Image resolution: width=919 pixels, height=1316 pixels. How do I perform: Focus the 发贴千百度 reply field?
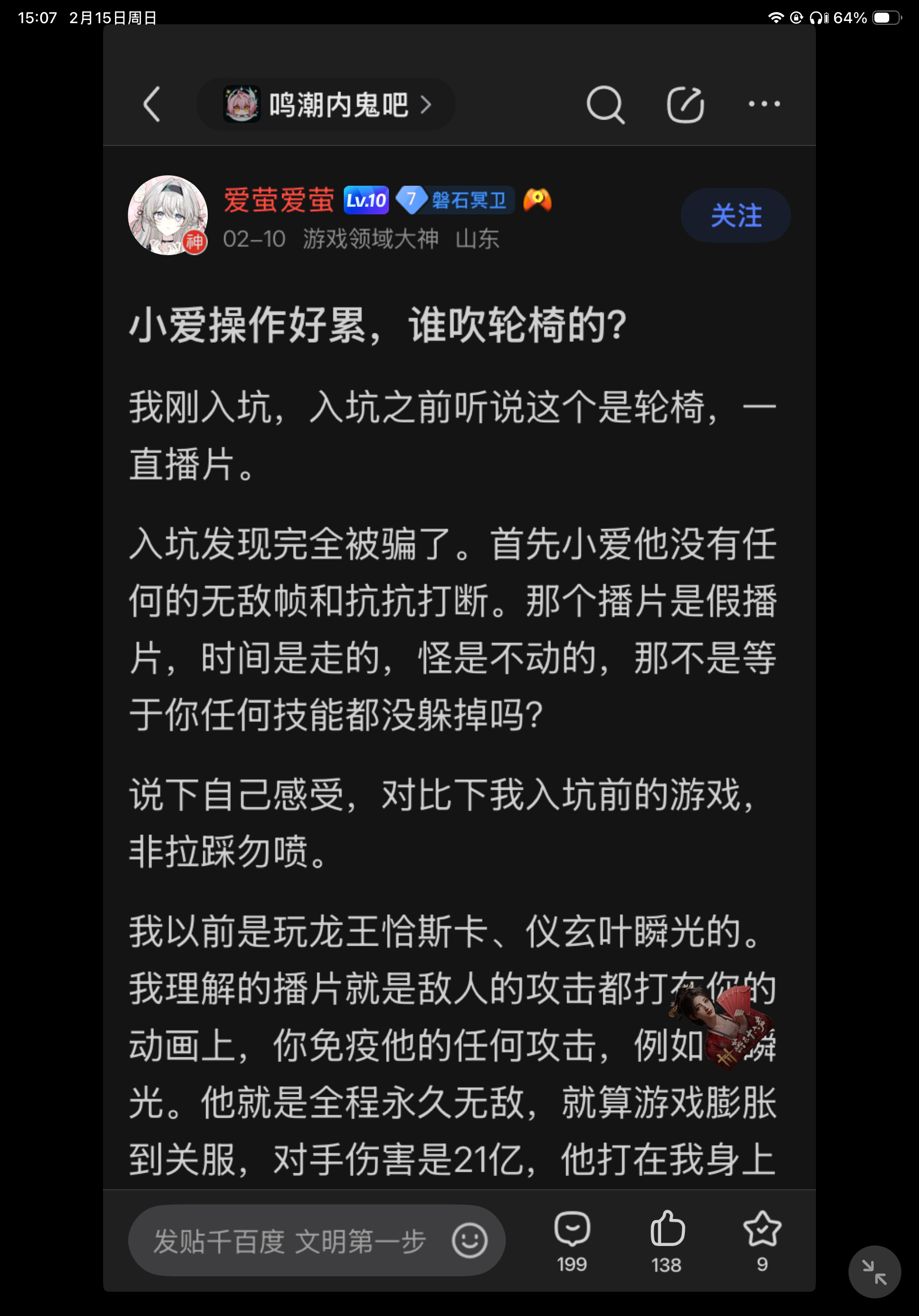[x=289, y=1241]
